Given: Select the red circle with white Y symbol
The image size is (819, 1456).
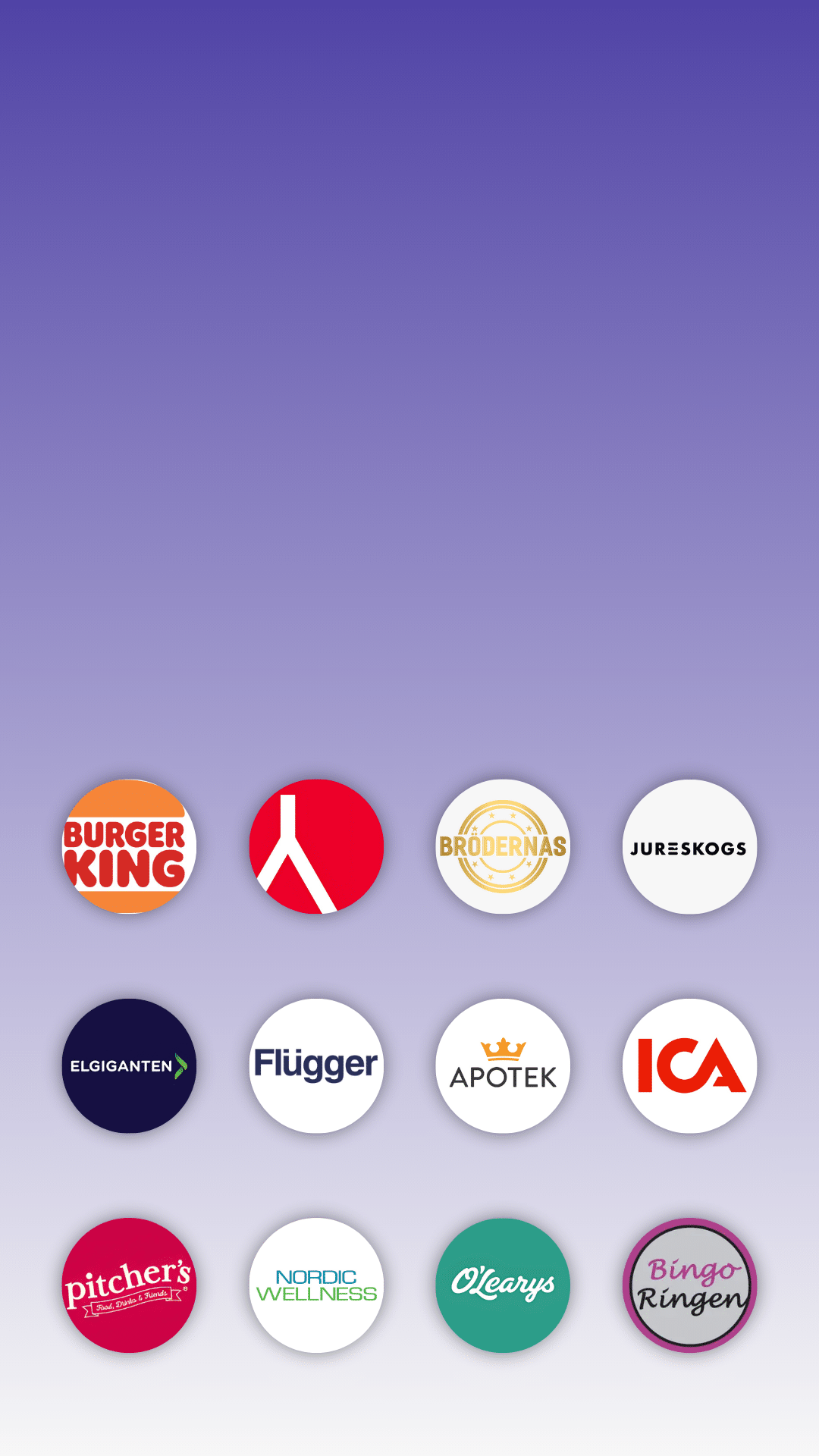Looking at the screenshot, I should (316, 846).
